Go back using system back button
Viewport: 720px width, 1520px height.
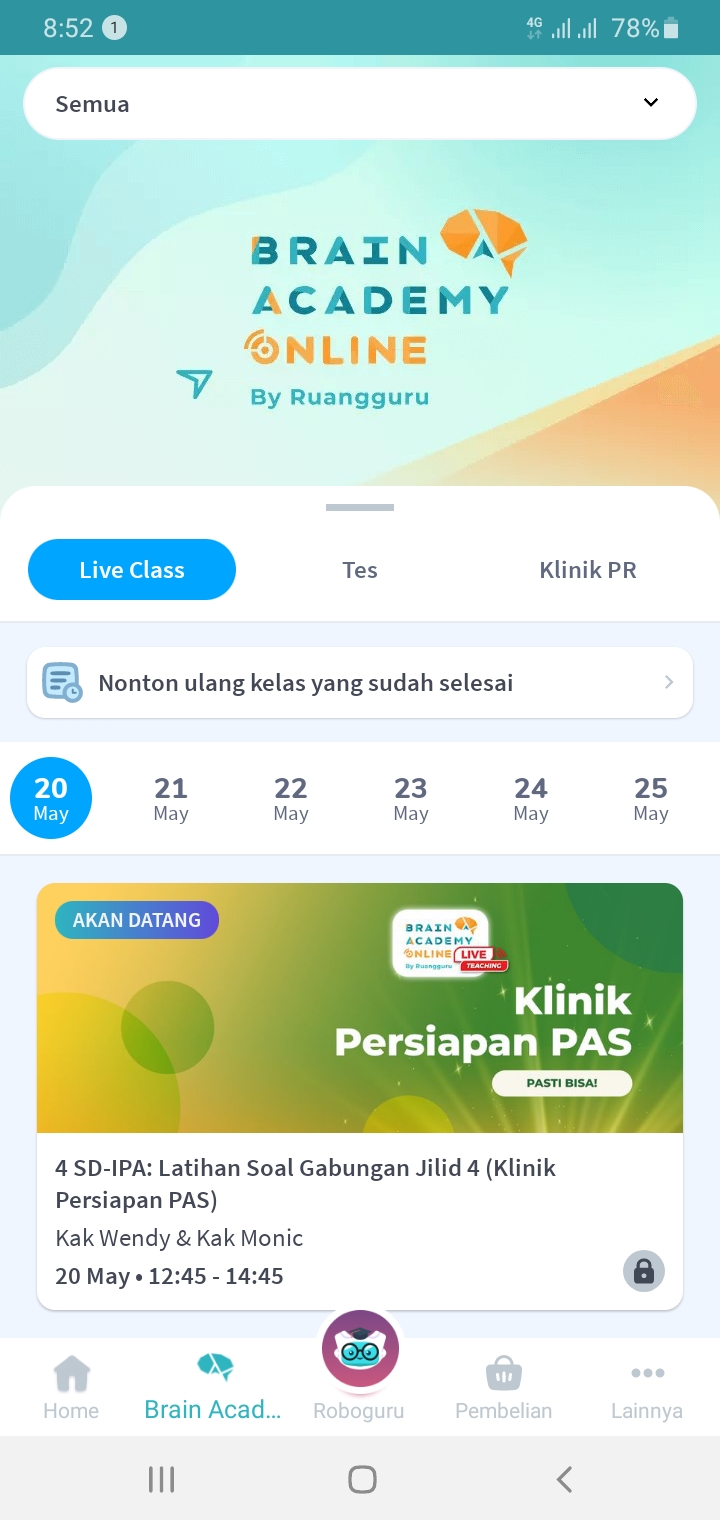(x=564, y=1479)
